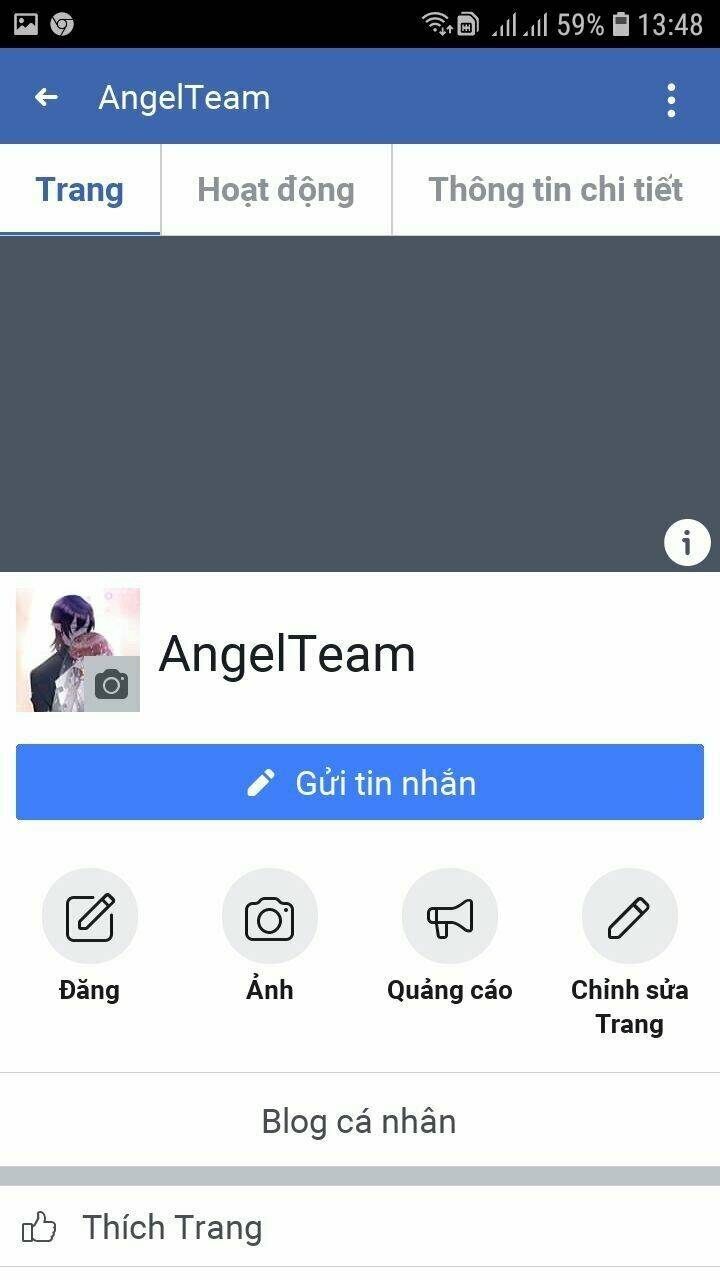The image size is (720, 1280).
Task: Open the Blog cá nhân category
Action: 359,1121
